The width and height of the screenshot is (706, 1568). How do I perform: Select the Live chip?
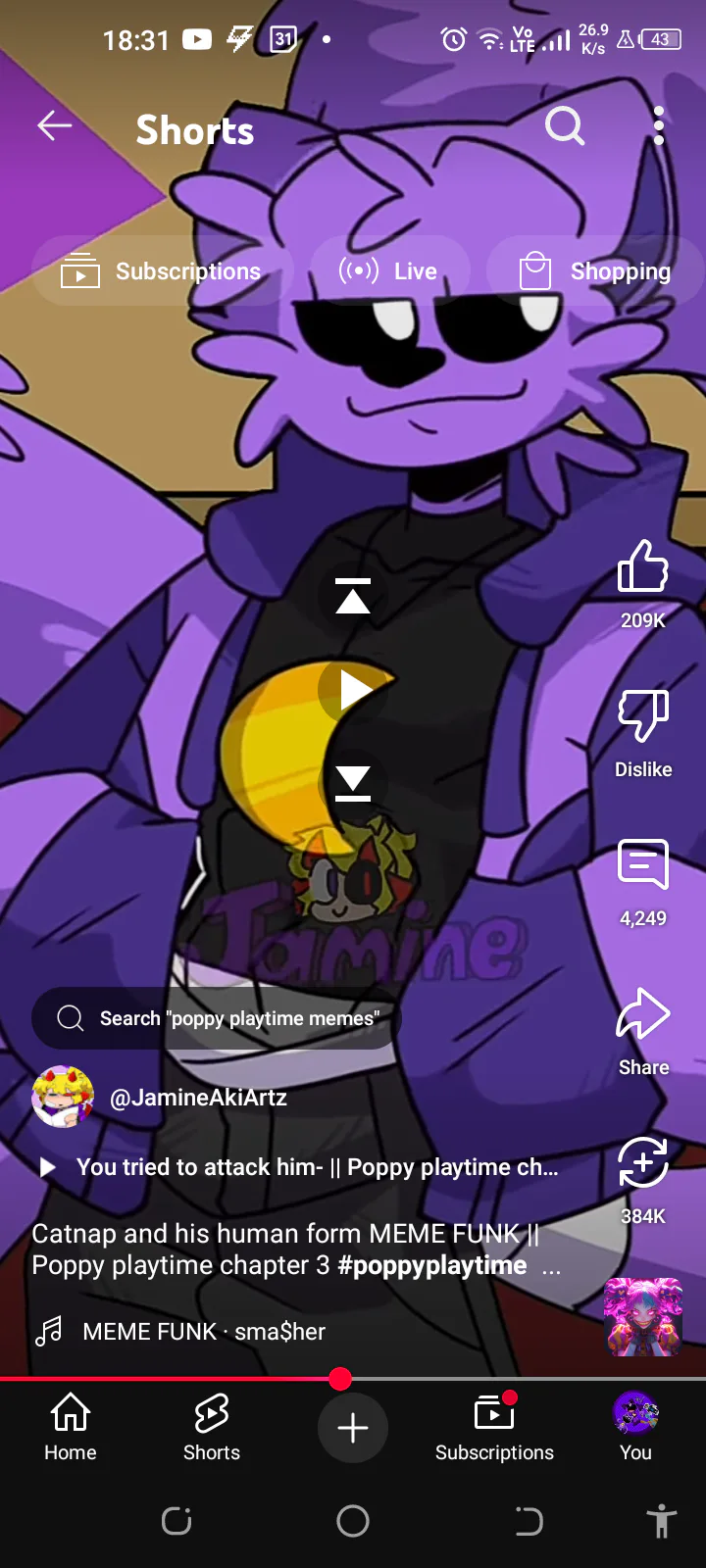click(390, 270)
